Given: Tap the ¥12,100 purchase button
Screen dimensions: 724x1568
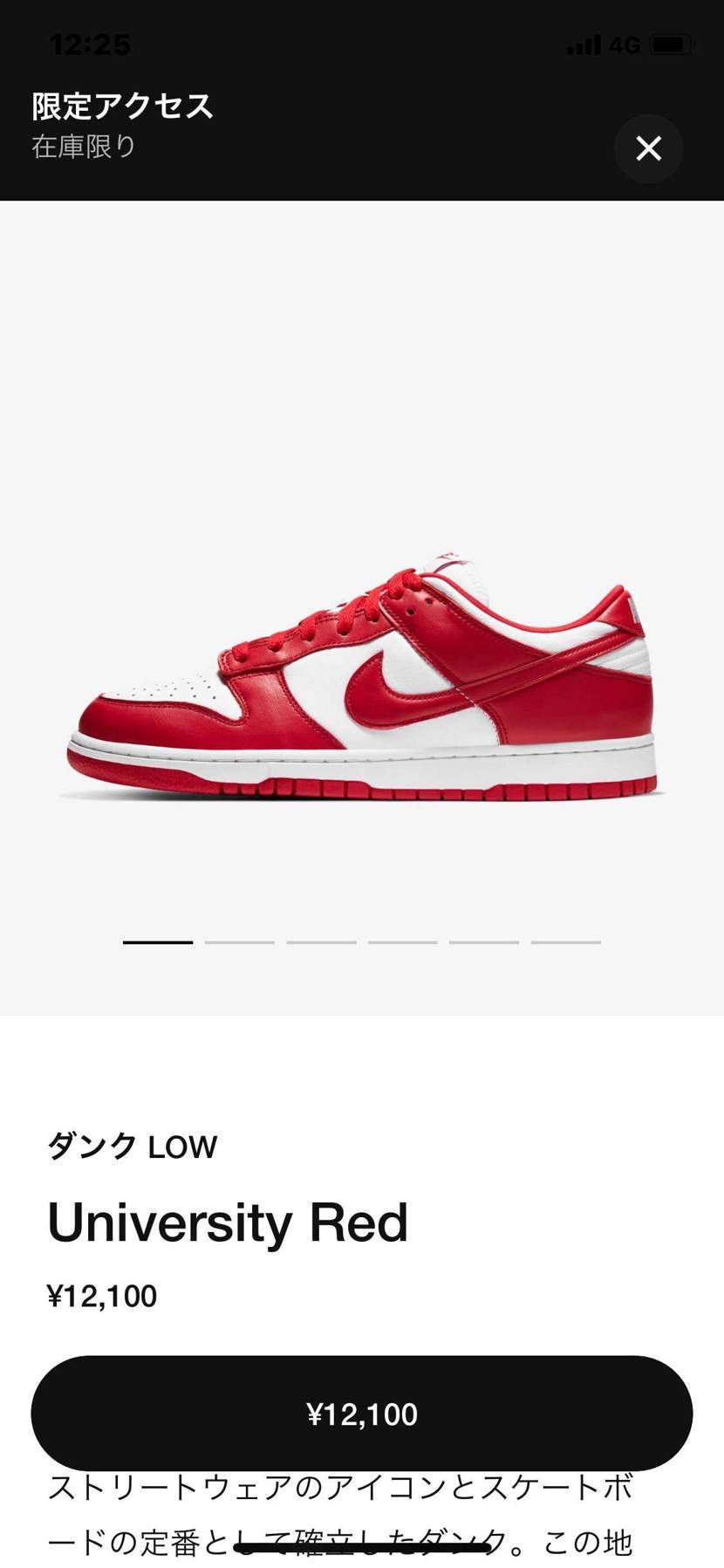Looking at the screenshot, I should [361, 1413].
